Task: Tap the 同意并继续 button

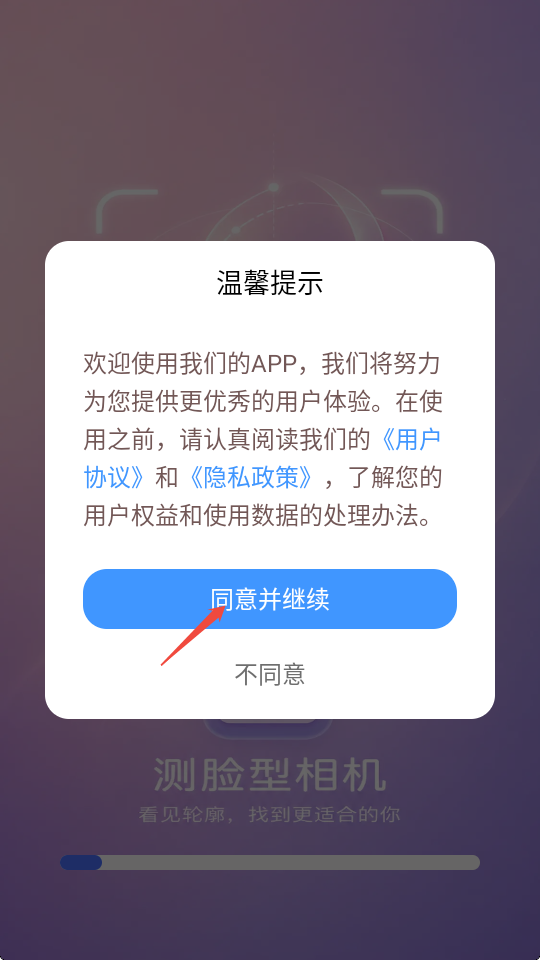Action: [269, 599]
